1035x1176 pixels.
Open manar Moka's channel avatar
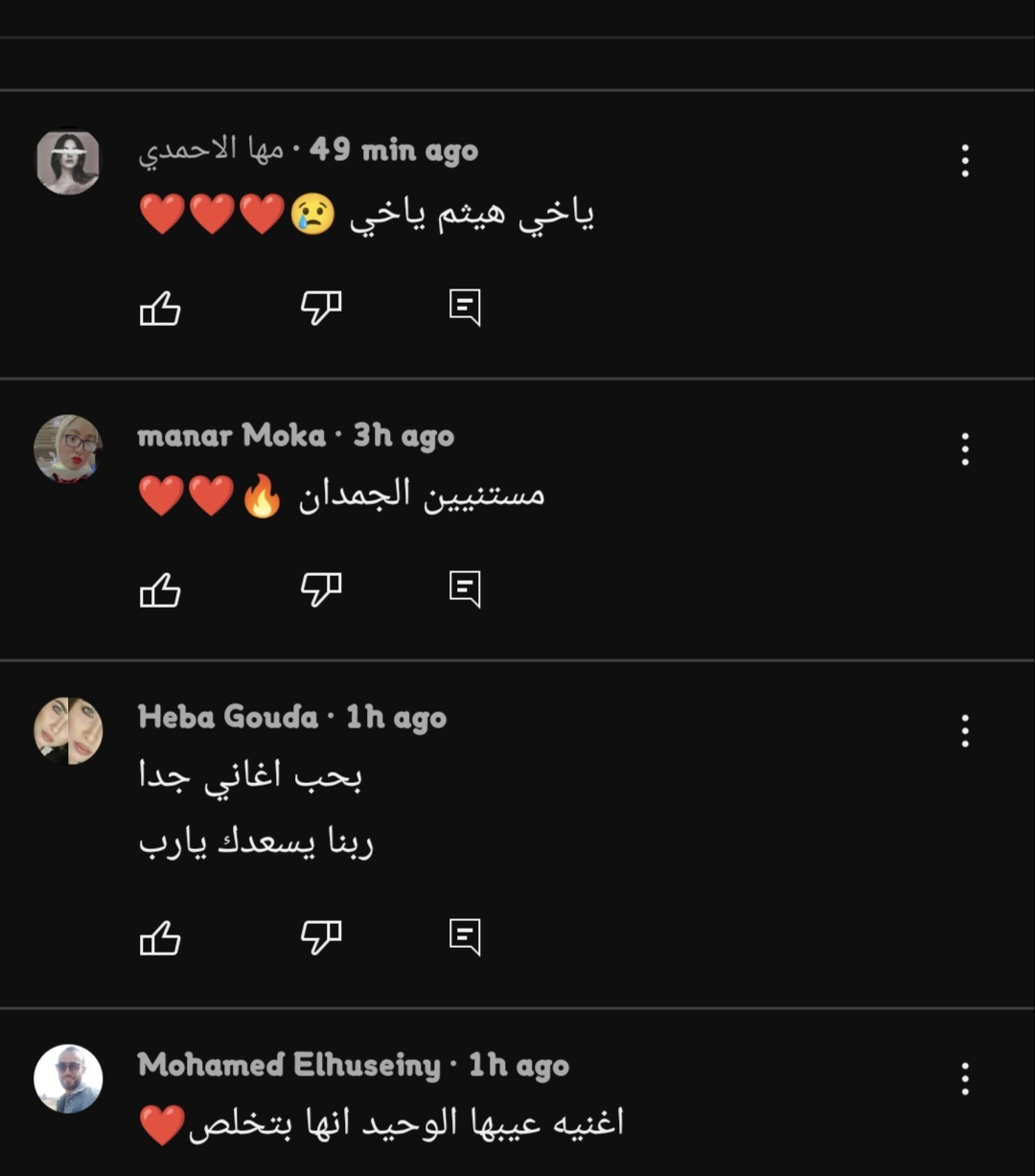[68, 449]
